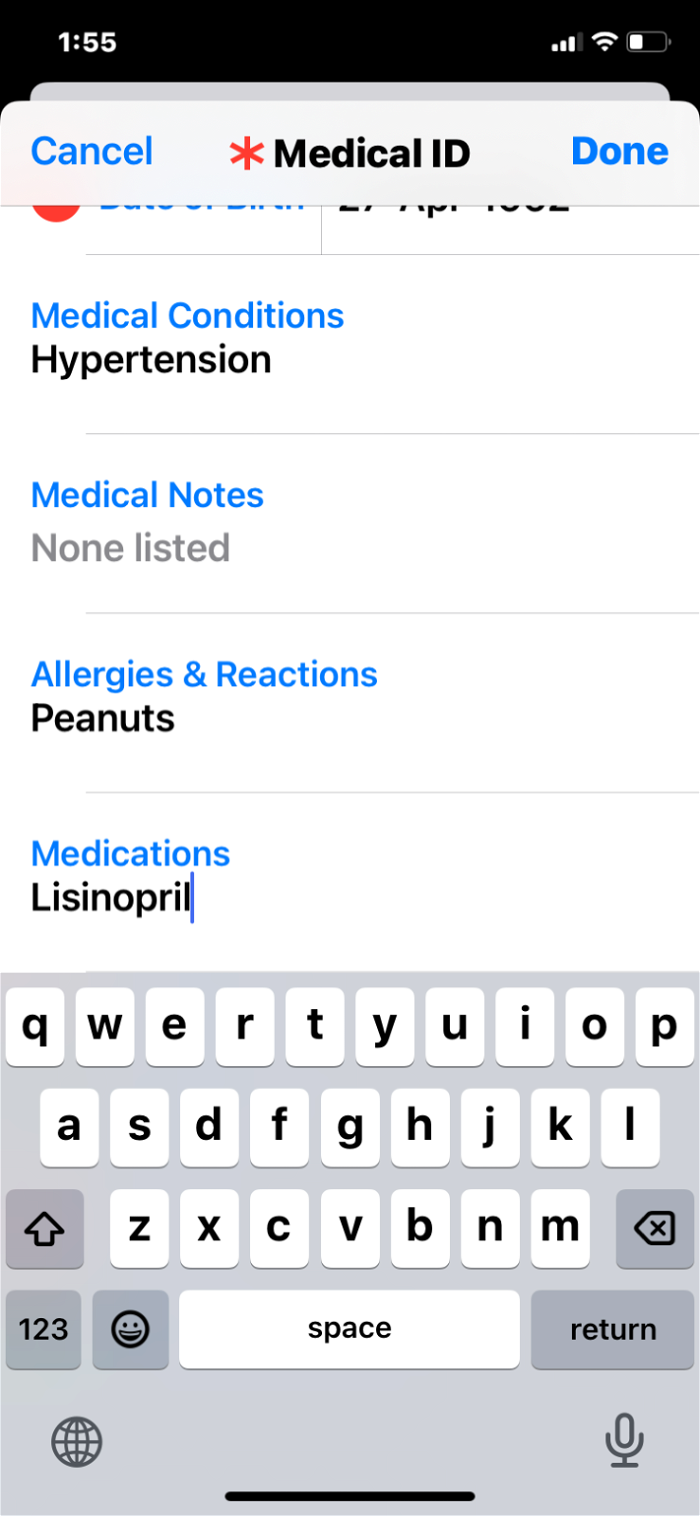Image resolution: width=700 pixels, height=1516 pixels.
Task: Tap the space bar
Action: point(349,1329)
